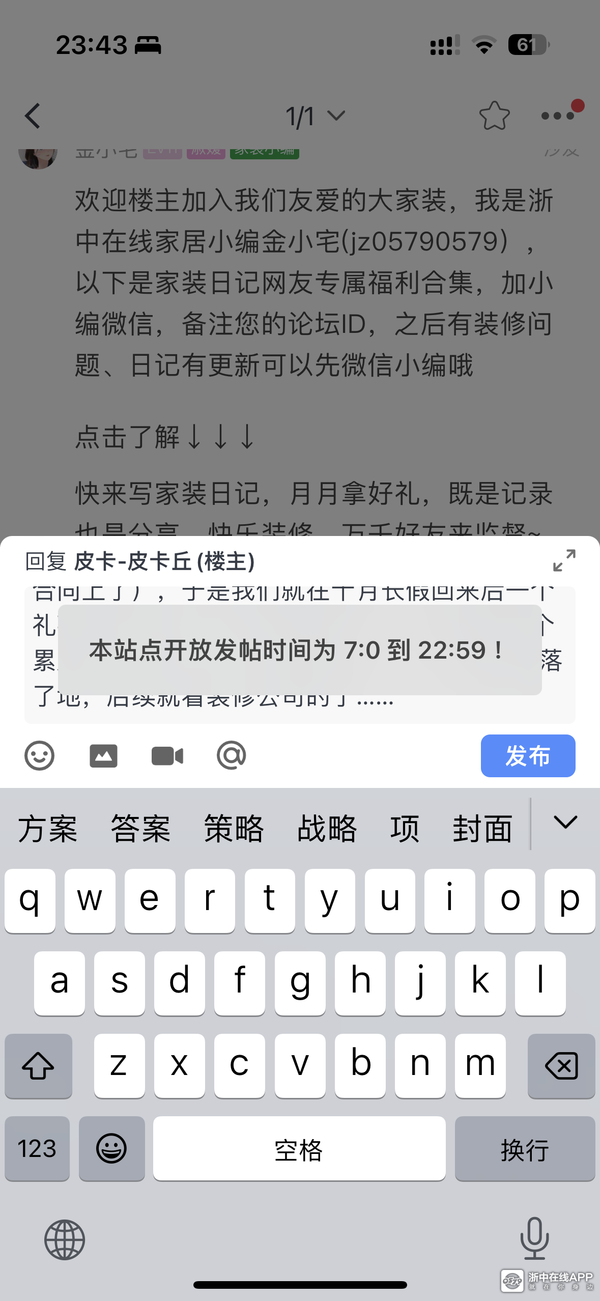Go back using the top-left arrow
Viewport: 600px width, 1301px height.
click(x=33, y=116)
